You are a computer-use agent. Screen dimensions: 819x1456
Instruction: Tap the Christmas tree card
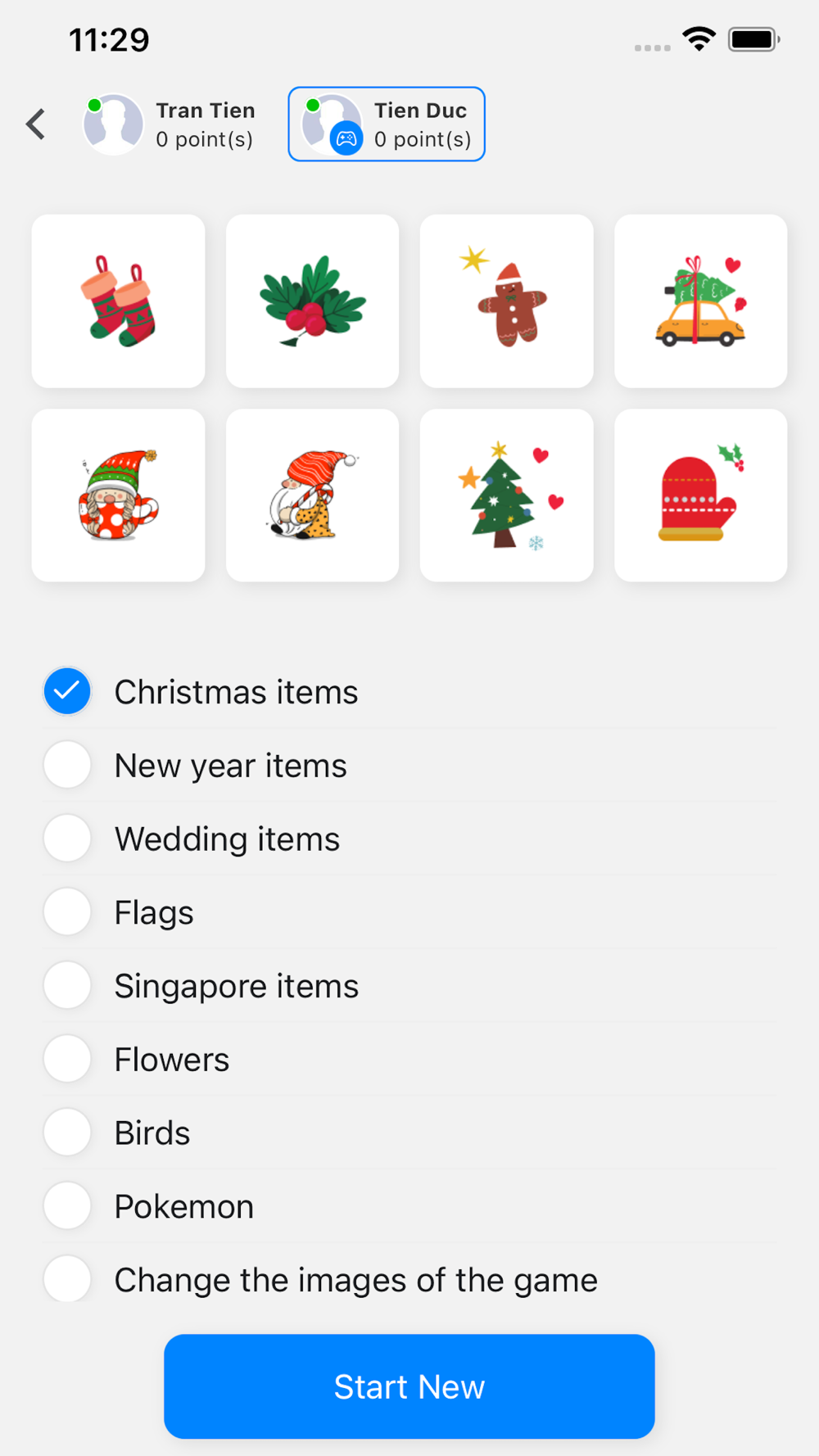click(507, 495)
